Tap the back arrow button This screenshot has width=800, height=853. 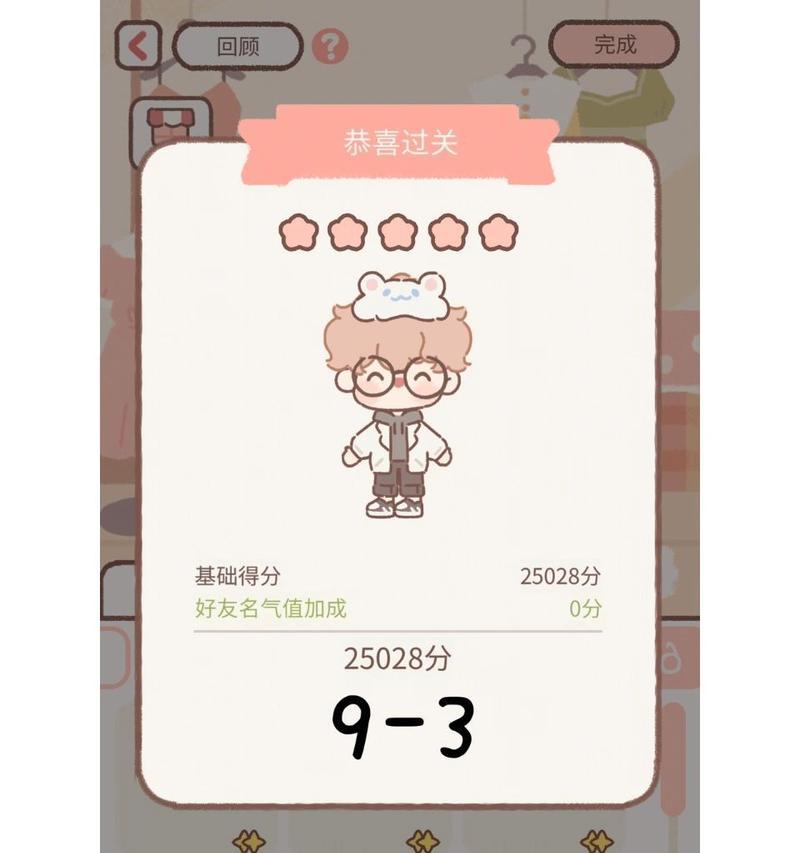[138, 46]
